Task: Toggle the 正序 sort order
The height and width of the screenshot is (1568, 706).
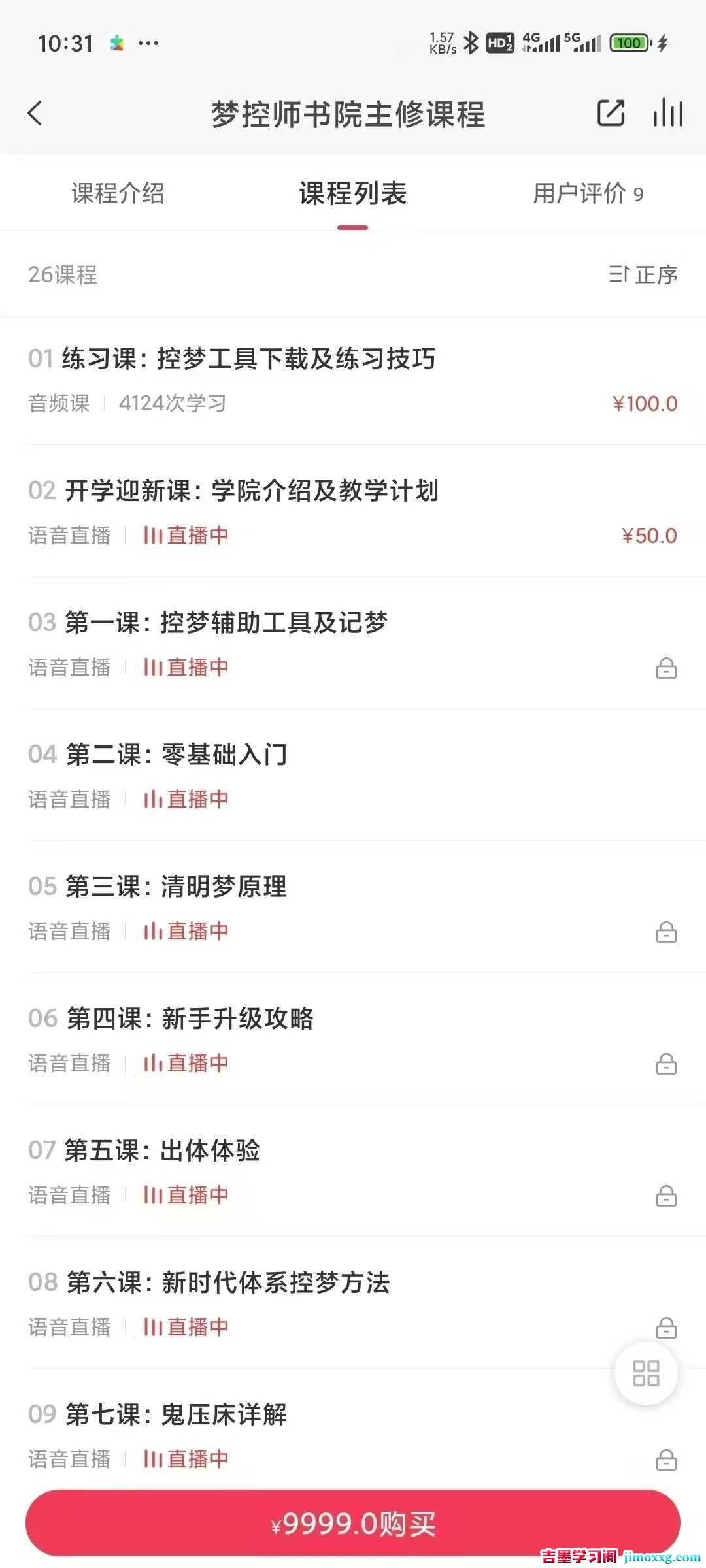Action: point(643,274)
